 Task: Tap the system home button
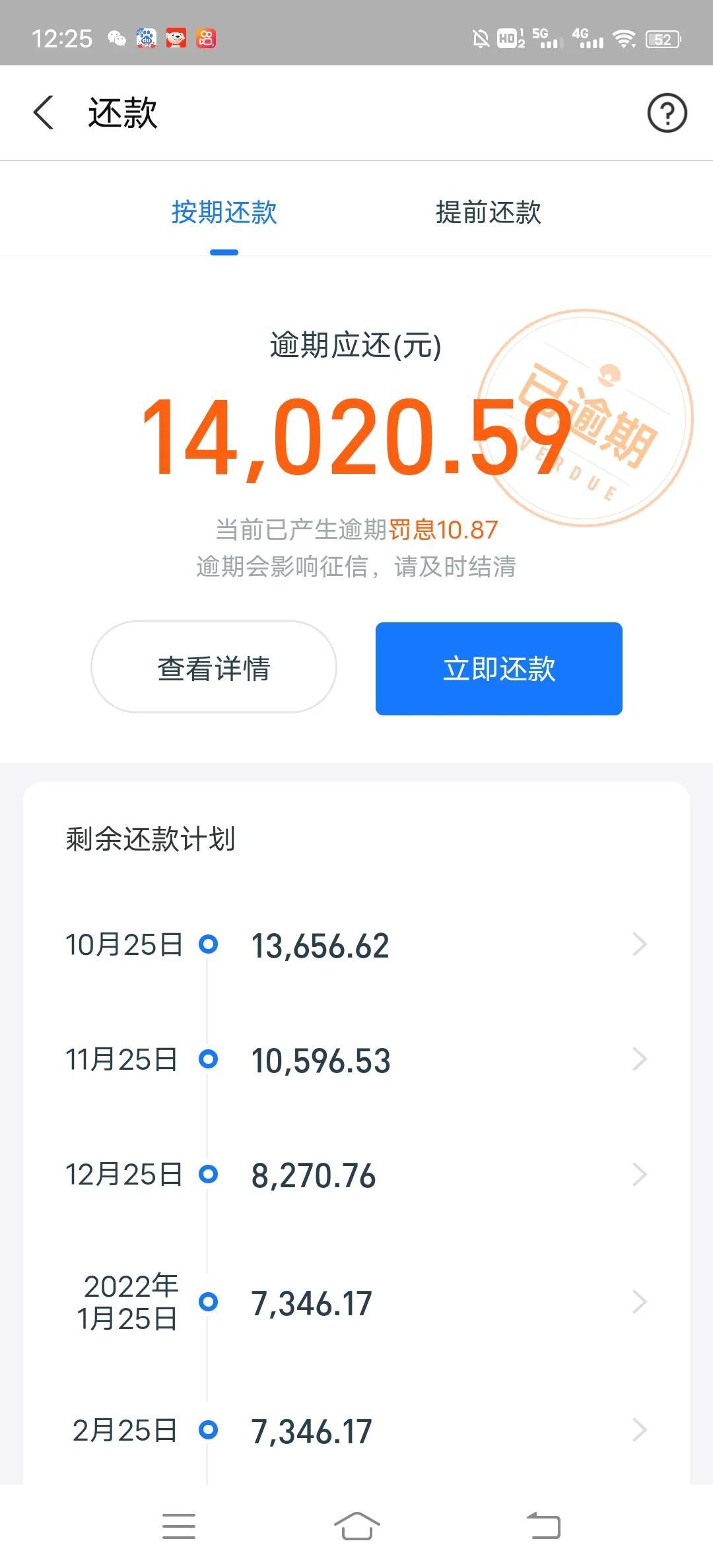[356, 1526]
